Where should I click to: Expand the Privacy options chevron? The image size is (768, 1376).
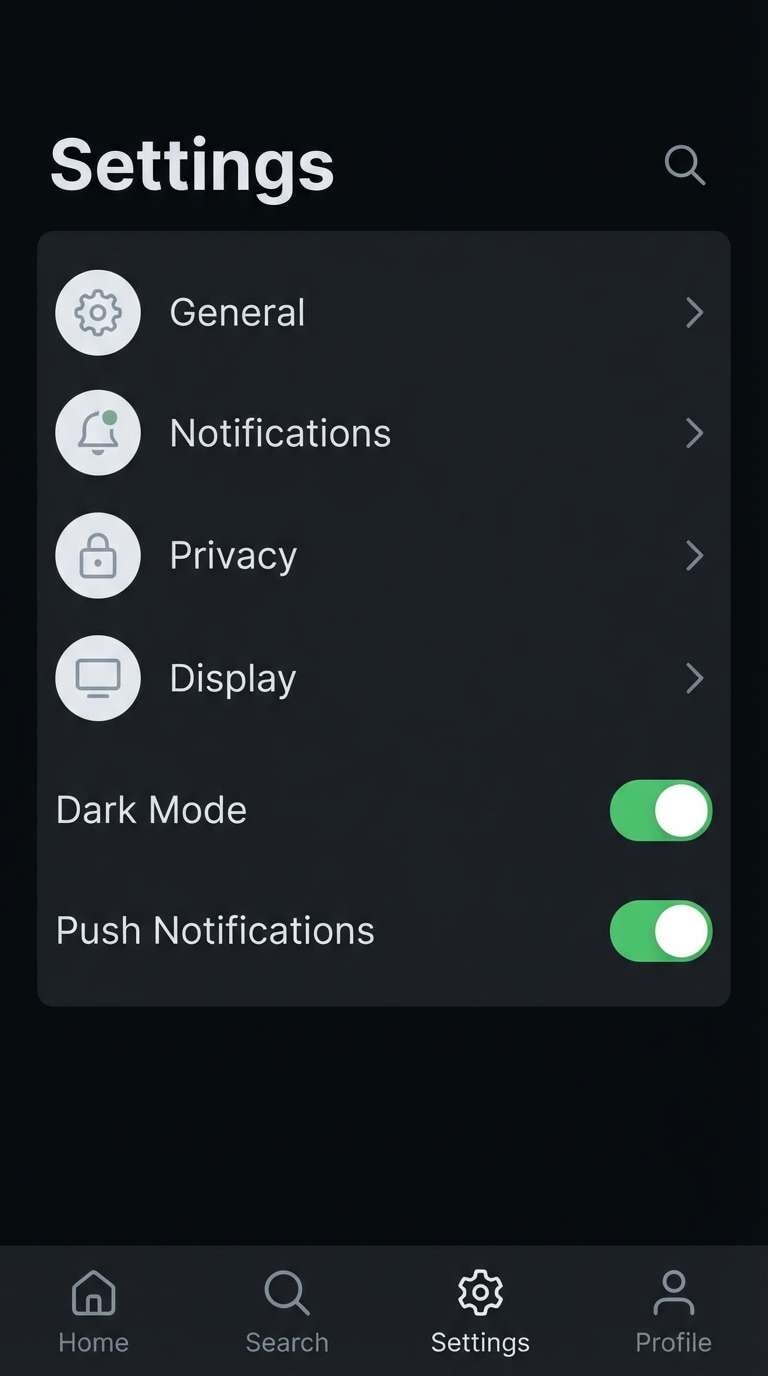tap(695, 555)
